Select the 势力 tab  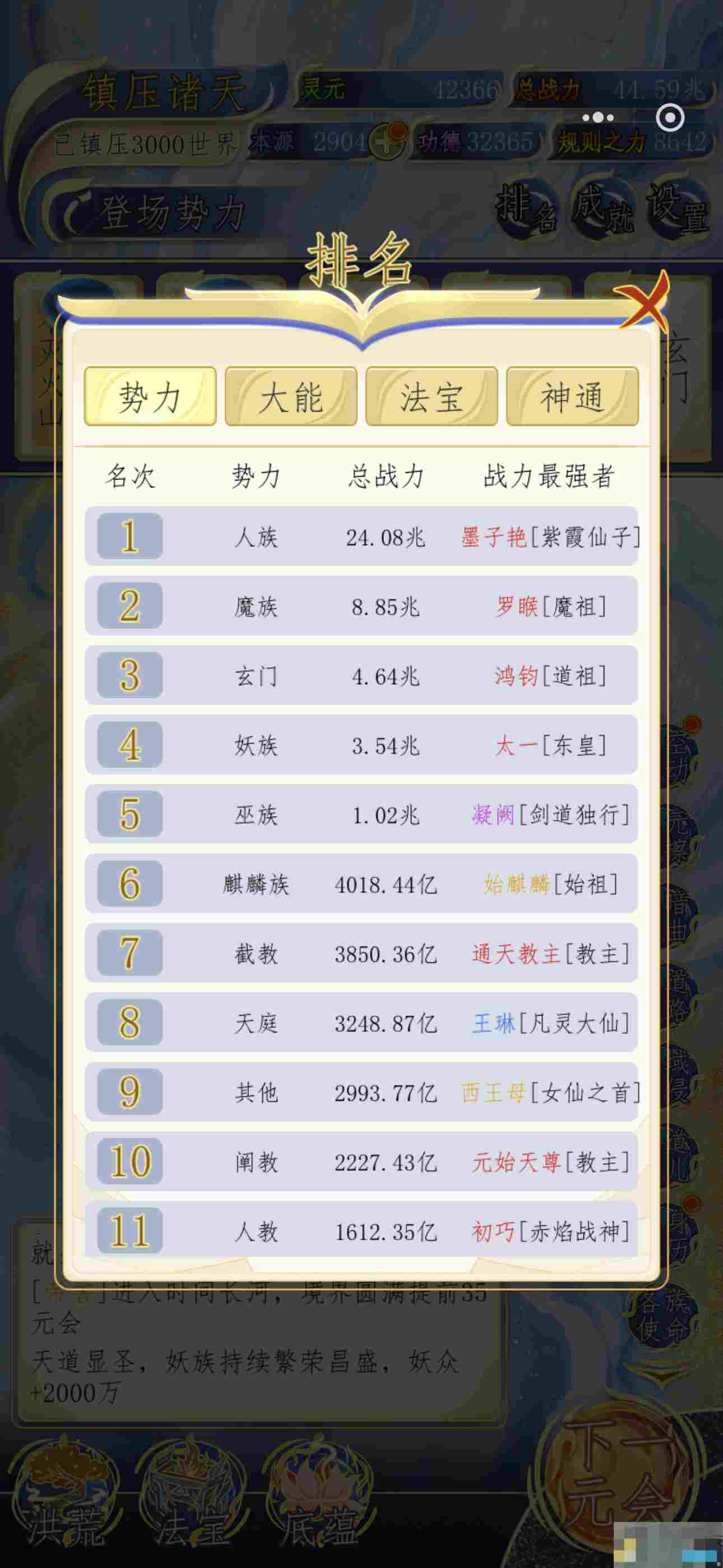point(150,397)
